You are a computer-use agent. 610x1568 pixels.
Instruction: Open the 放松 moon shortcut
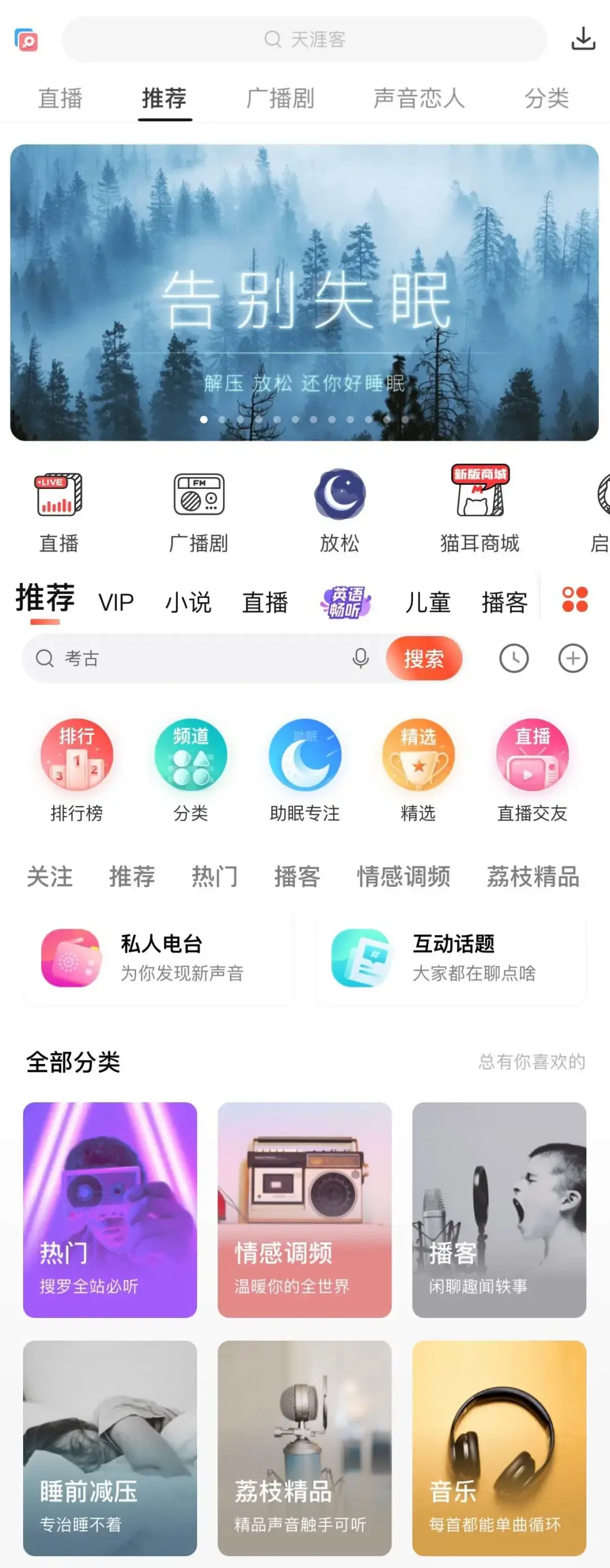(339, 507)
